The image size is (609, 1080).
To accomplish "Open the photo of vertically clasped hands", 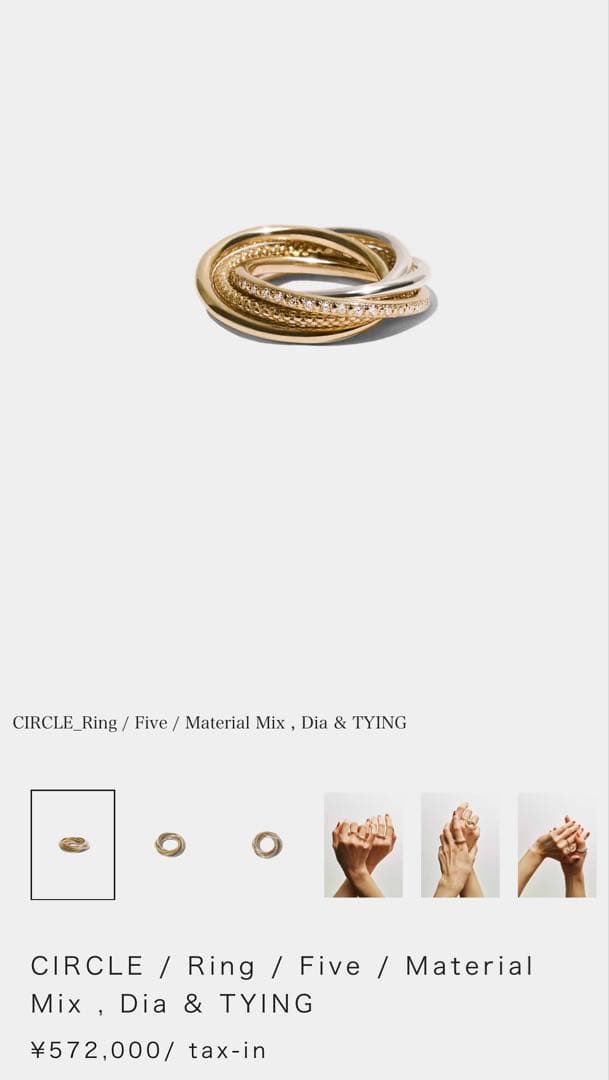I will point(460,845).
